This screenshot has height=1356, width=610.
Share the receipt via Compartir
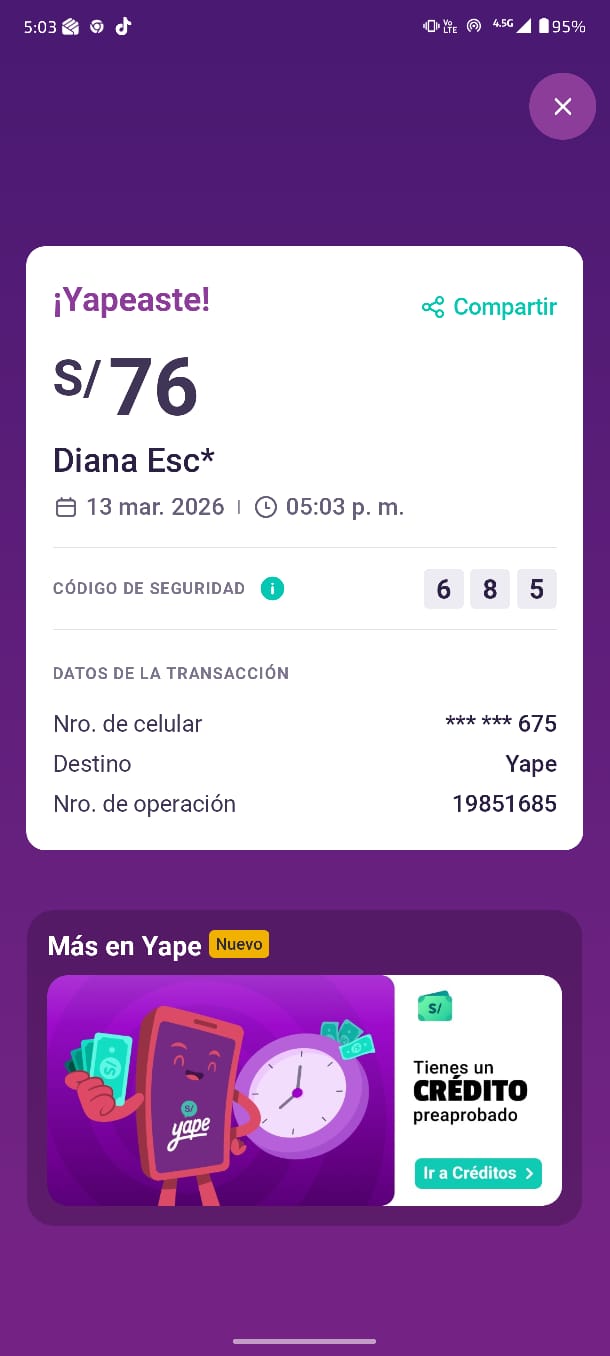489,307
